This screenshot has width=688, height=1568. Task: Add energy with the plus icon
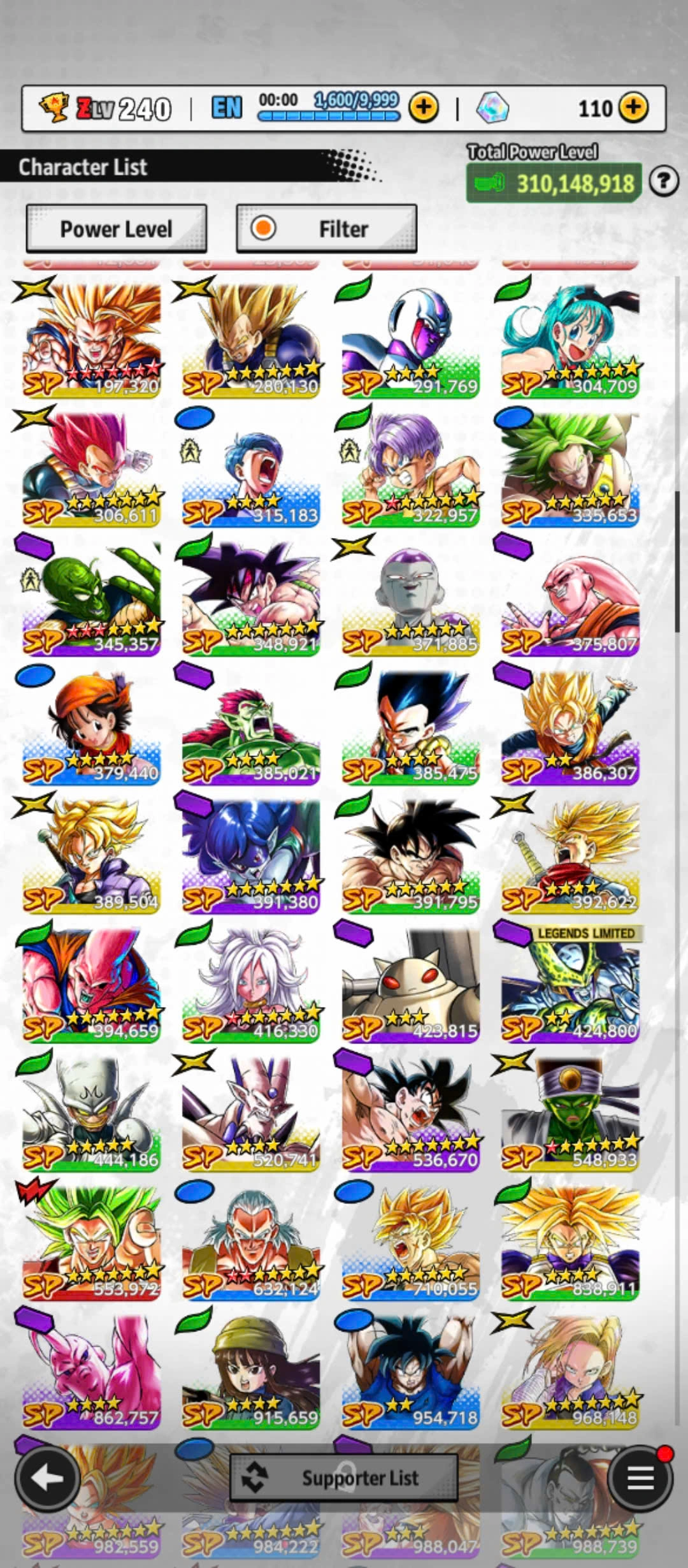[424, 108]
